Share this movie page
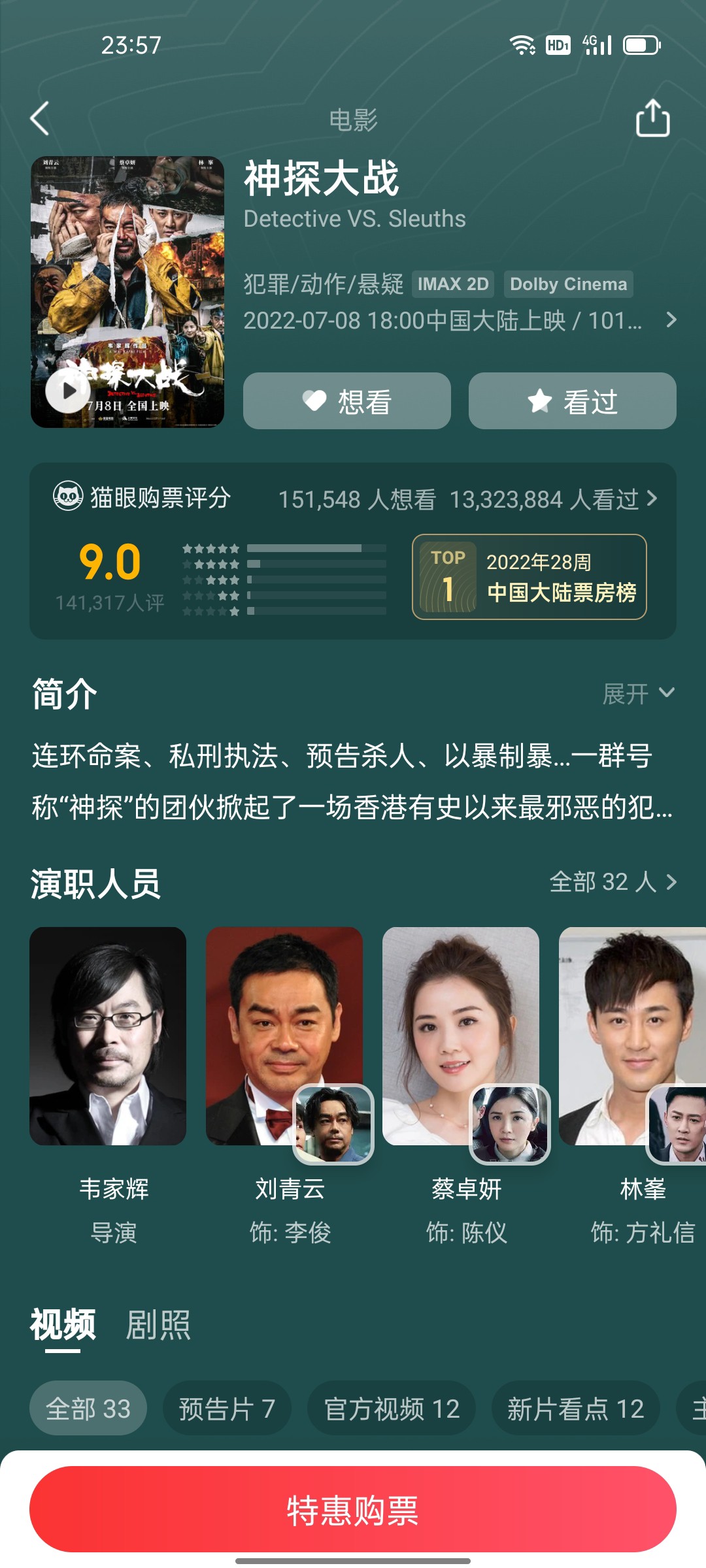This screenshot has height=1568, width=706. pyautogui.click(x=652, y=118)
